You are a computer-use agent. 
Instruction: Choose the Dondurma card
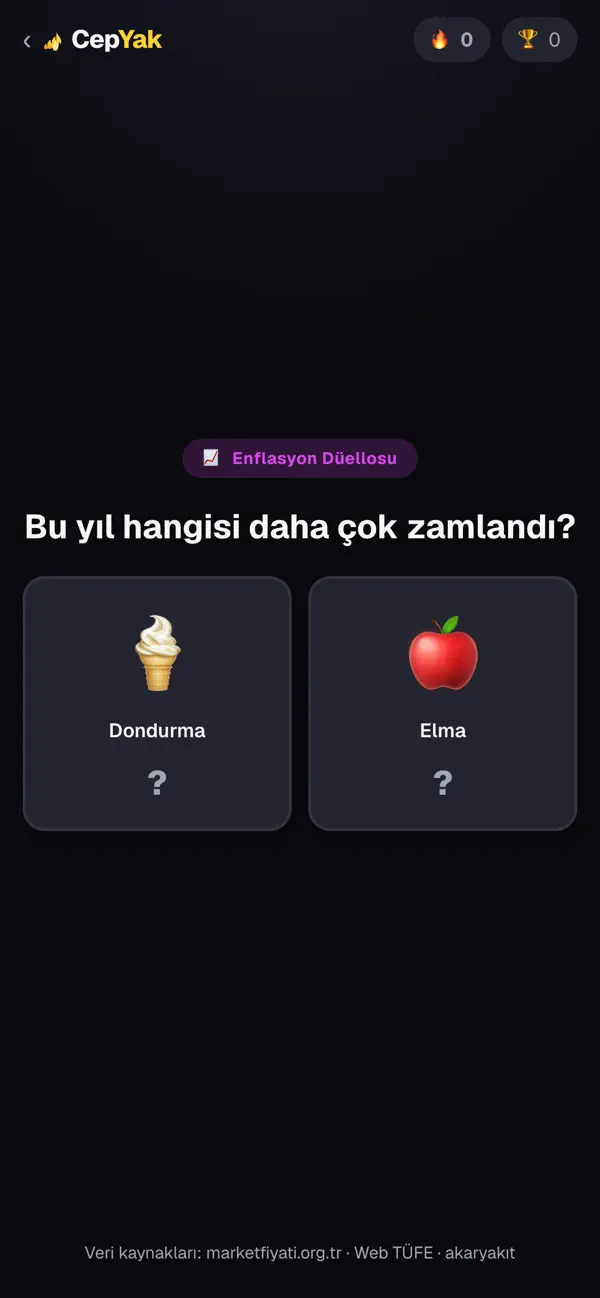tap(157, 703)
